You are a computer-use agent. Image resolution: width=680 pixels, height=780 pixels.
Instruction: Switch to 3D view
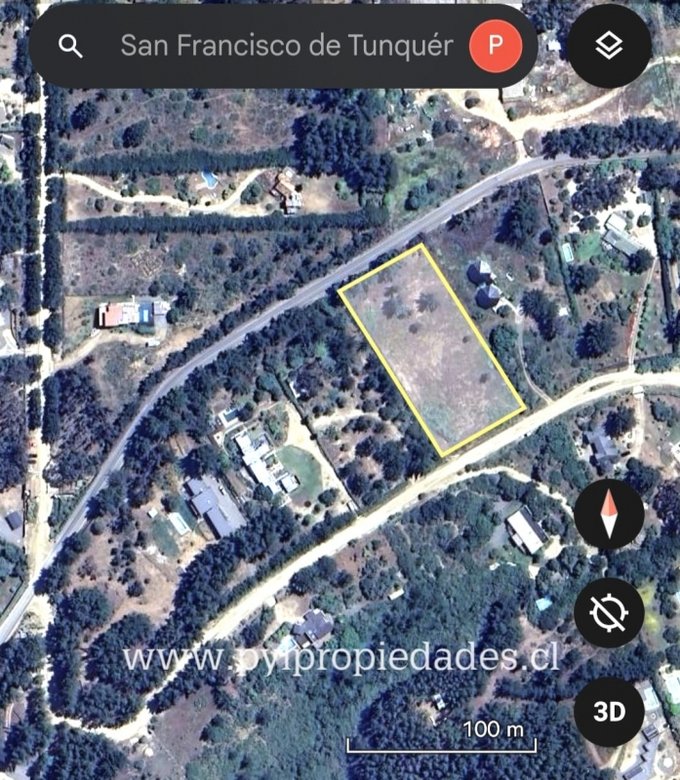pos(609,711)
